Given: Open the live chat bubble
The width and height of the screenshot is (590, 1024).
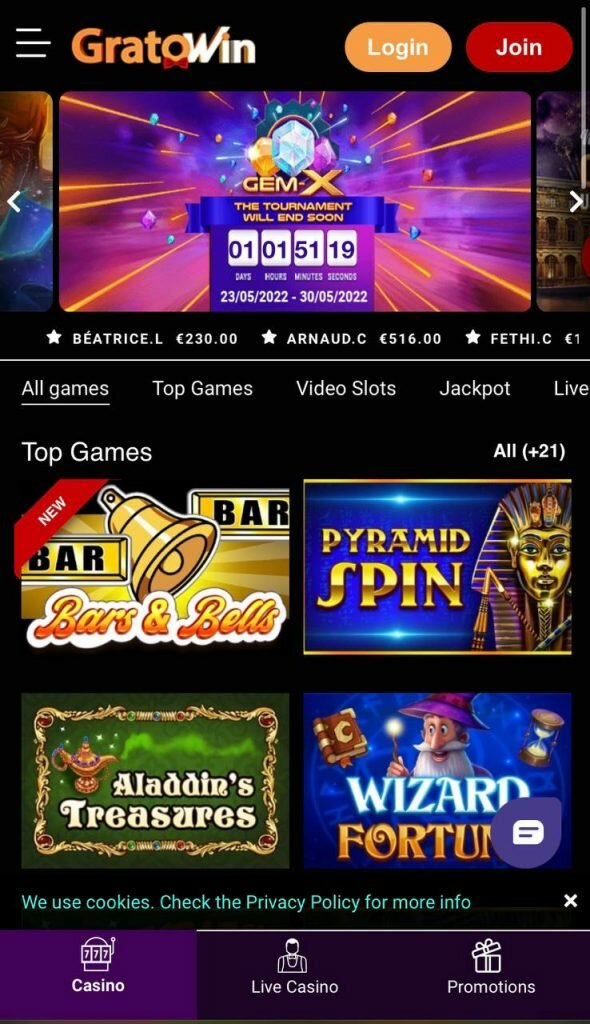Looking at the screenshot, I should 527,832.
